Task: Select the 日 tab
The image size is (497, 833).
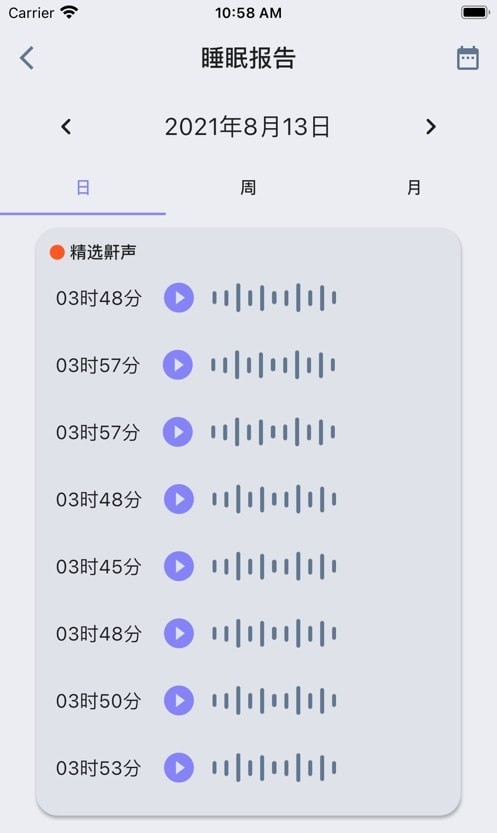Action: [x=83, y=188]
